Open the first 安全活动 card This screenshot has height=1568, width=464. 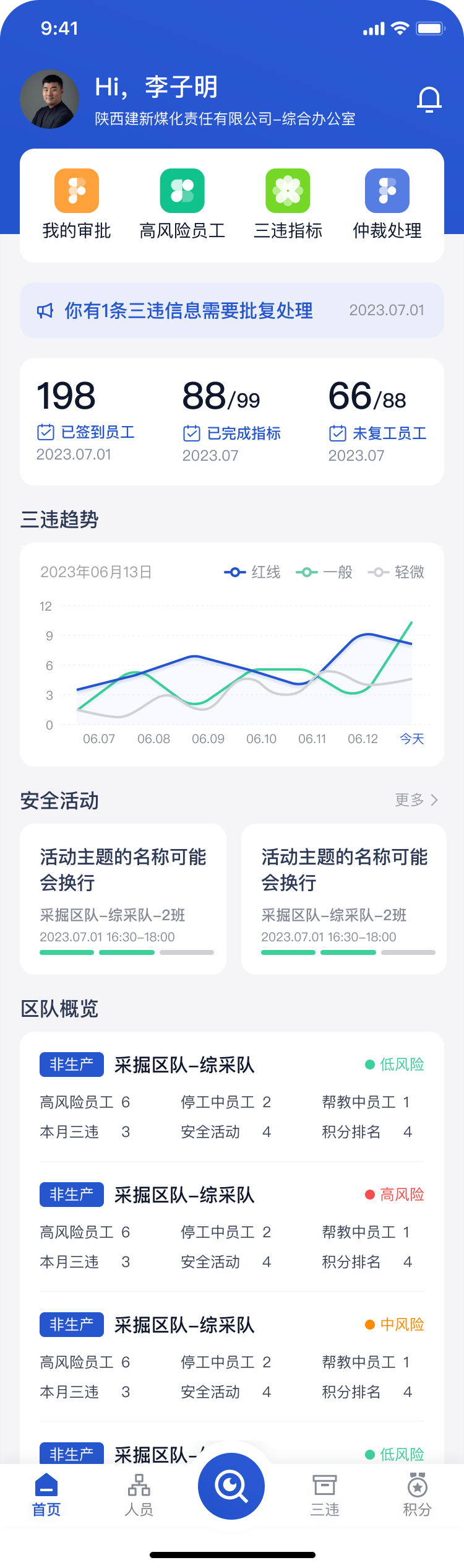pyautogui.click(x=123, y=898)
